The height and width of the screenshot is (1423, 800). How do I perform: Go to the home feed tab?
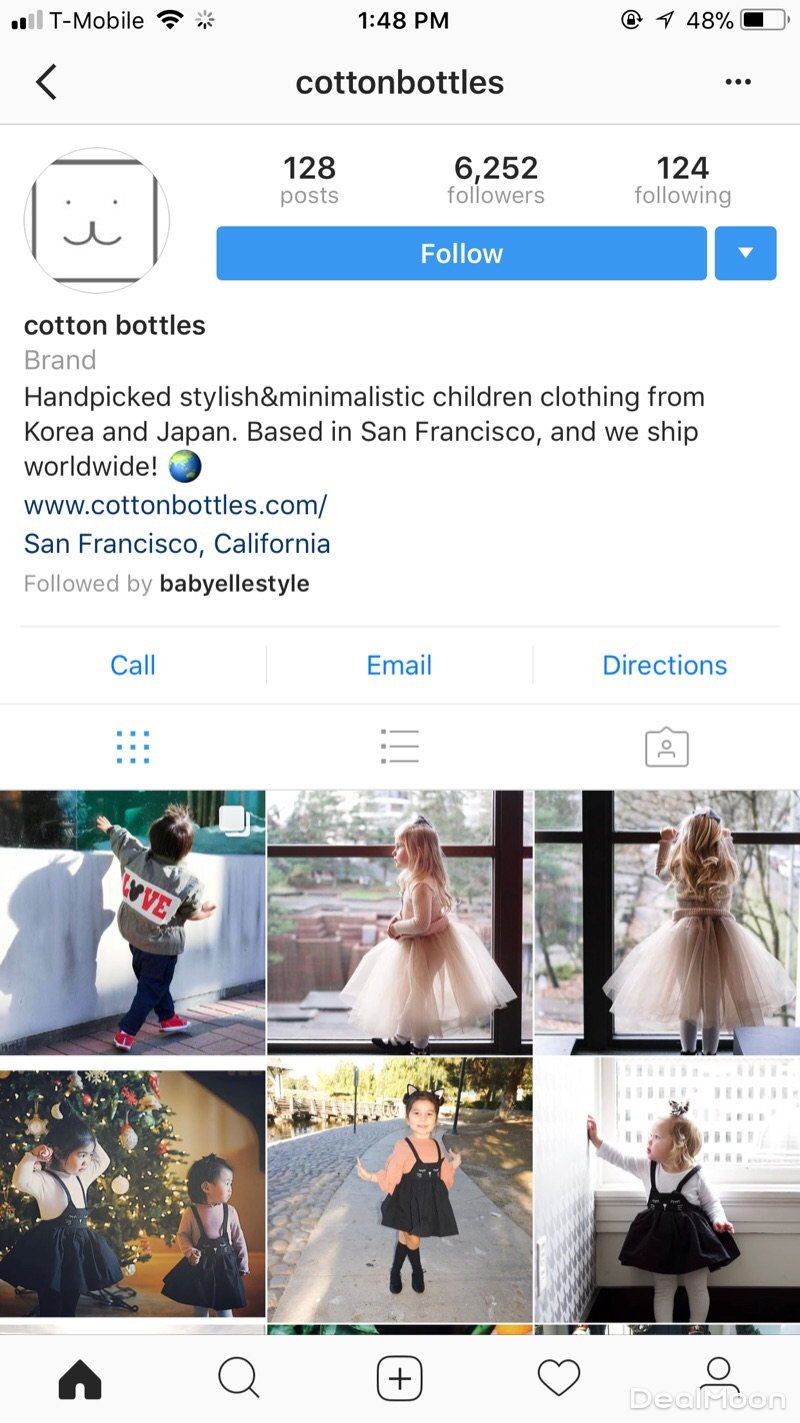click(x=80, y=1379)
